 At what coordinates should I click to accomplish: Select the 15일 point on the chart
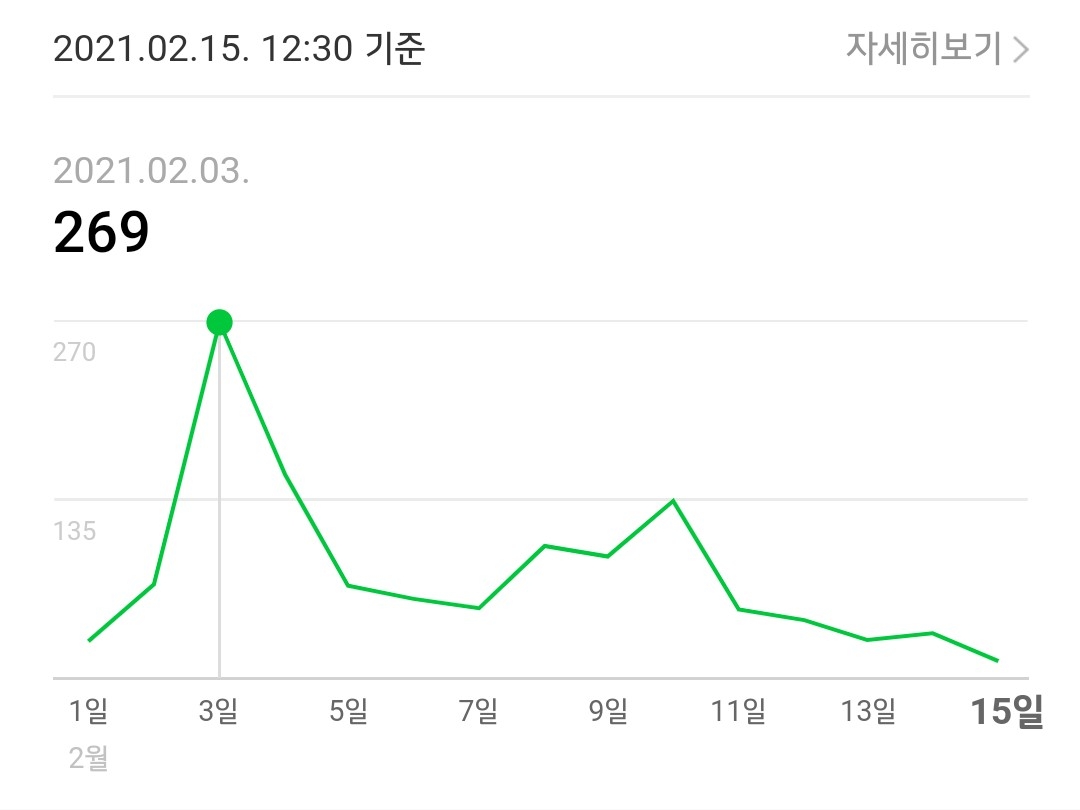[x=997, y=661]
